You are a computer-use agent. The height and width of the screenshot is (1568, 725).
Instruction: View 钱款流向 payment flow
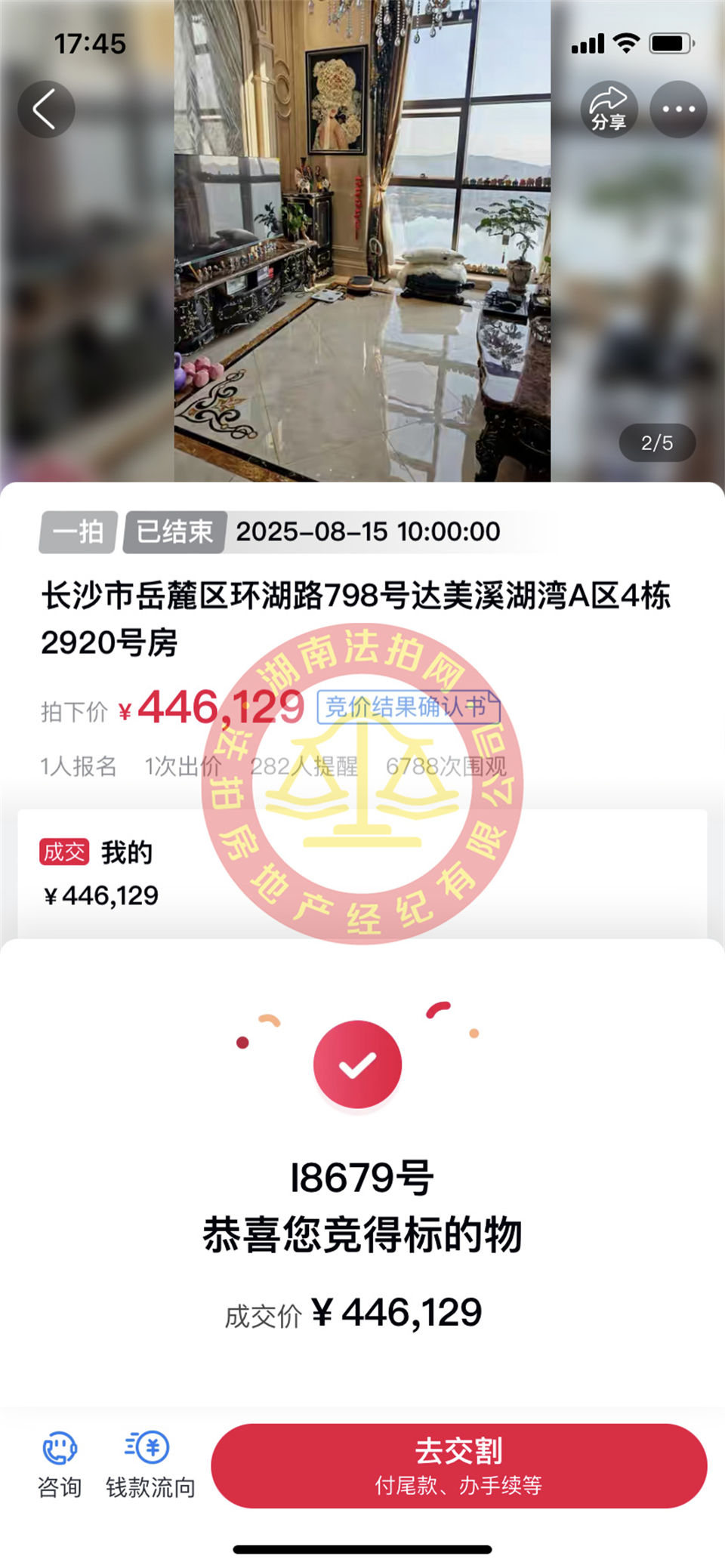pyautogui.click(x=150, y=1465)
